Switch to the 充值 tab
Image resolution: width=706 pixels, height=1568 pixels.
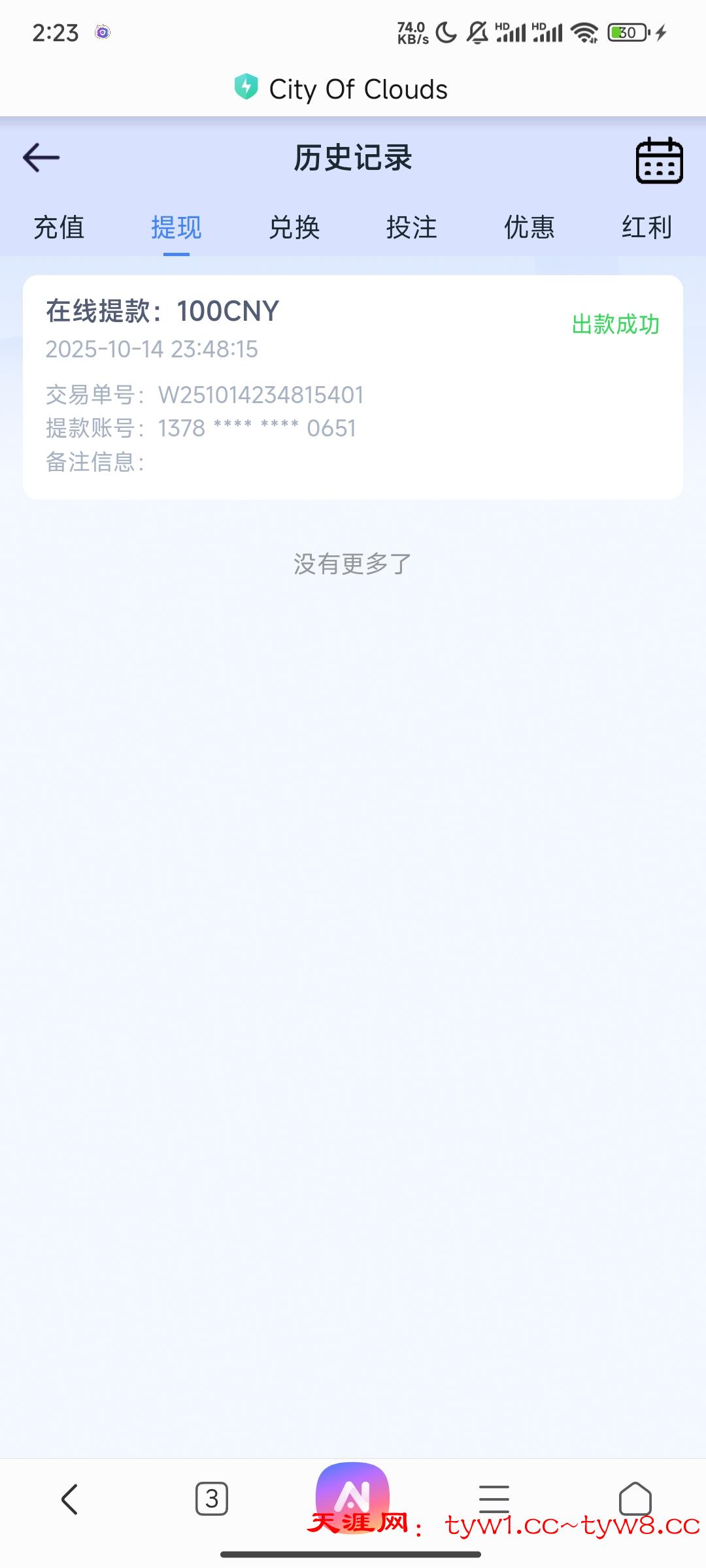coord(59,227)
